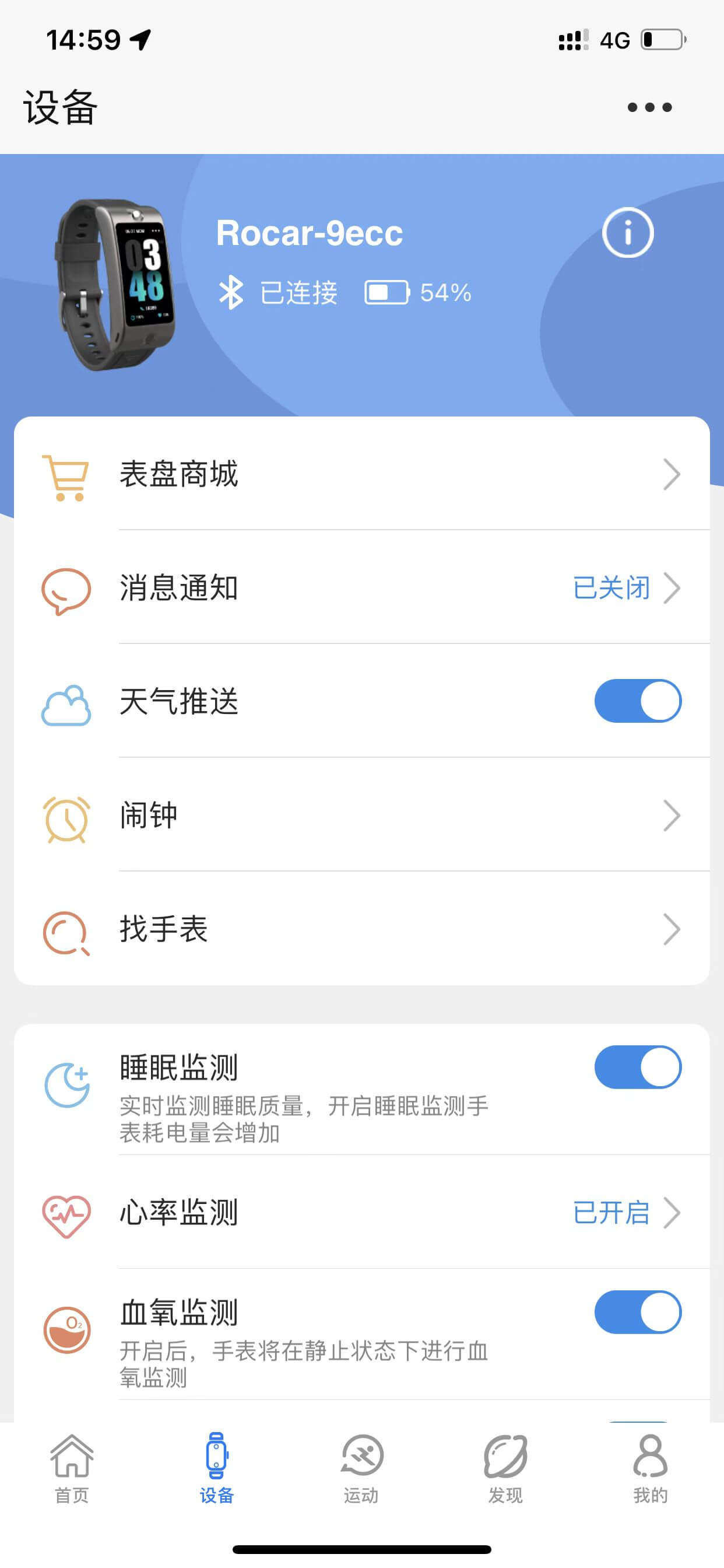Switch to the 首页 tab
Screen dimensions: 724x1568
[x=72, y=1468]
